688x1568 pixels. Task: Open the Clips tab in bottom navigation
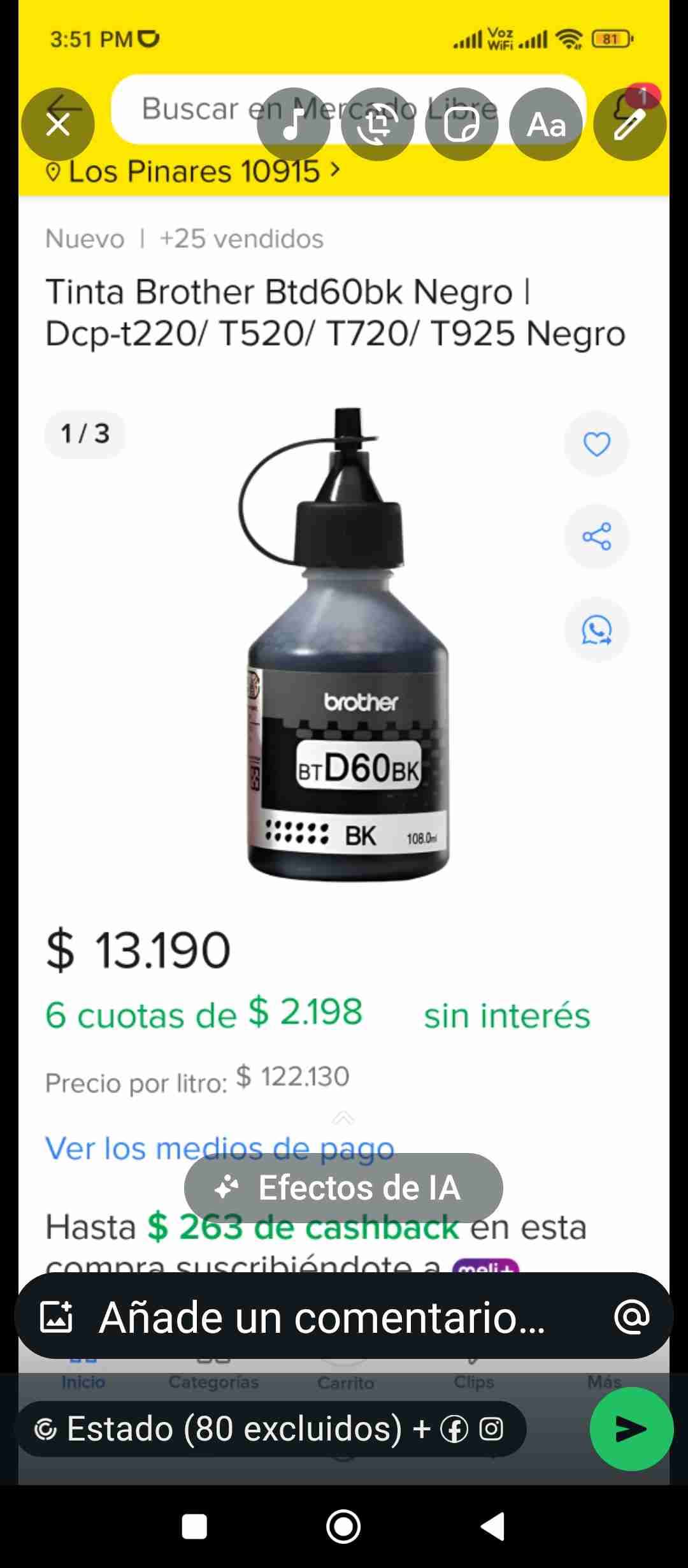click(474, 1384)
